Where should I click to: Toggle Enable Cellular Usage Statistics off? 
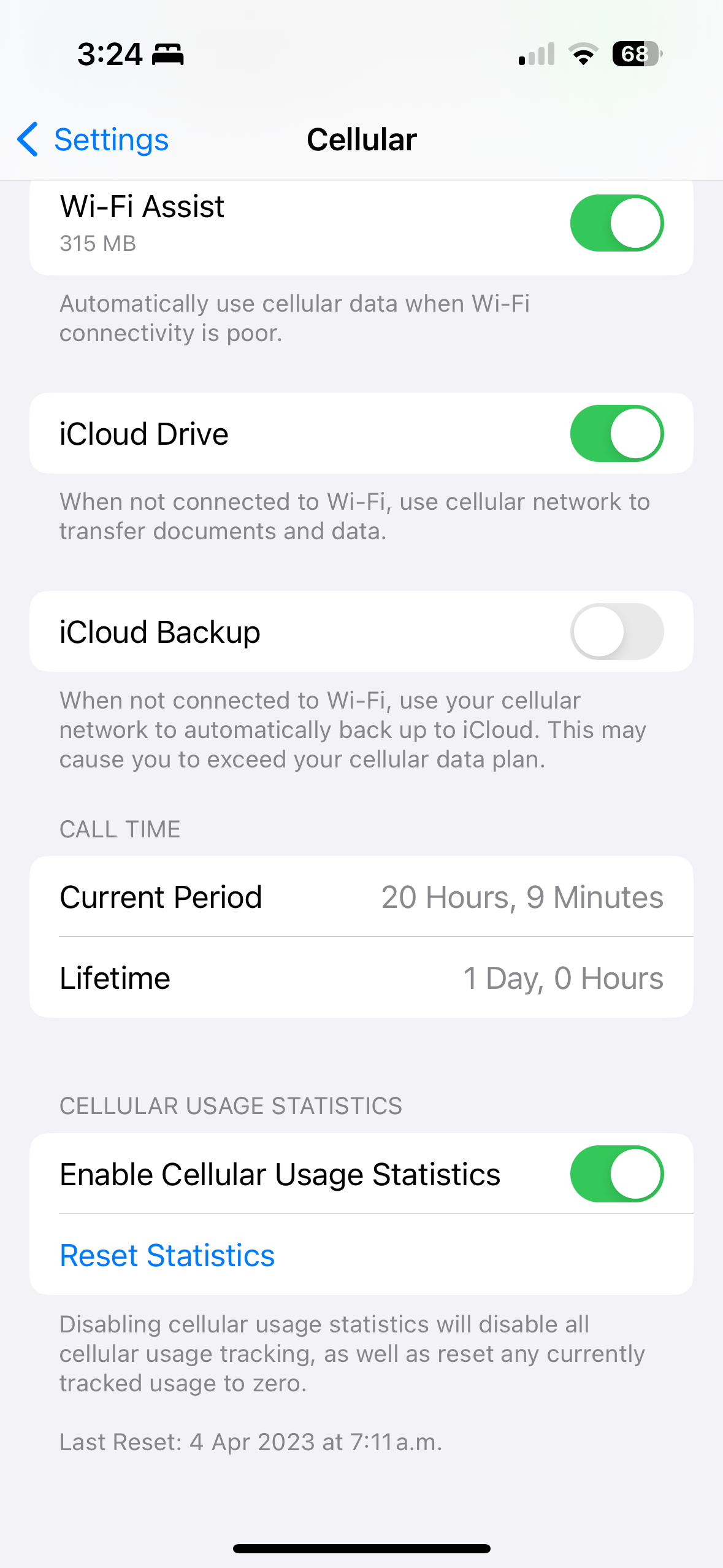point(616,1174)
